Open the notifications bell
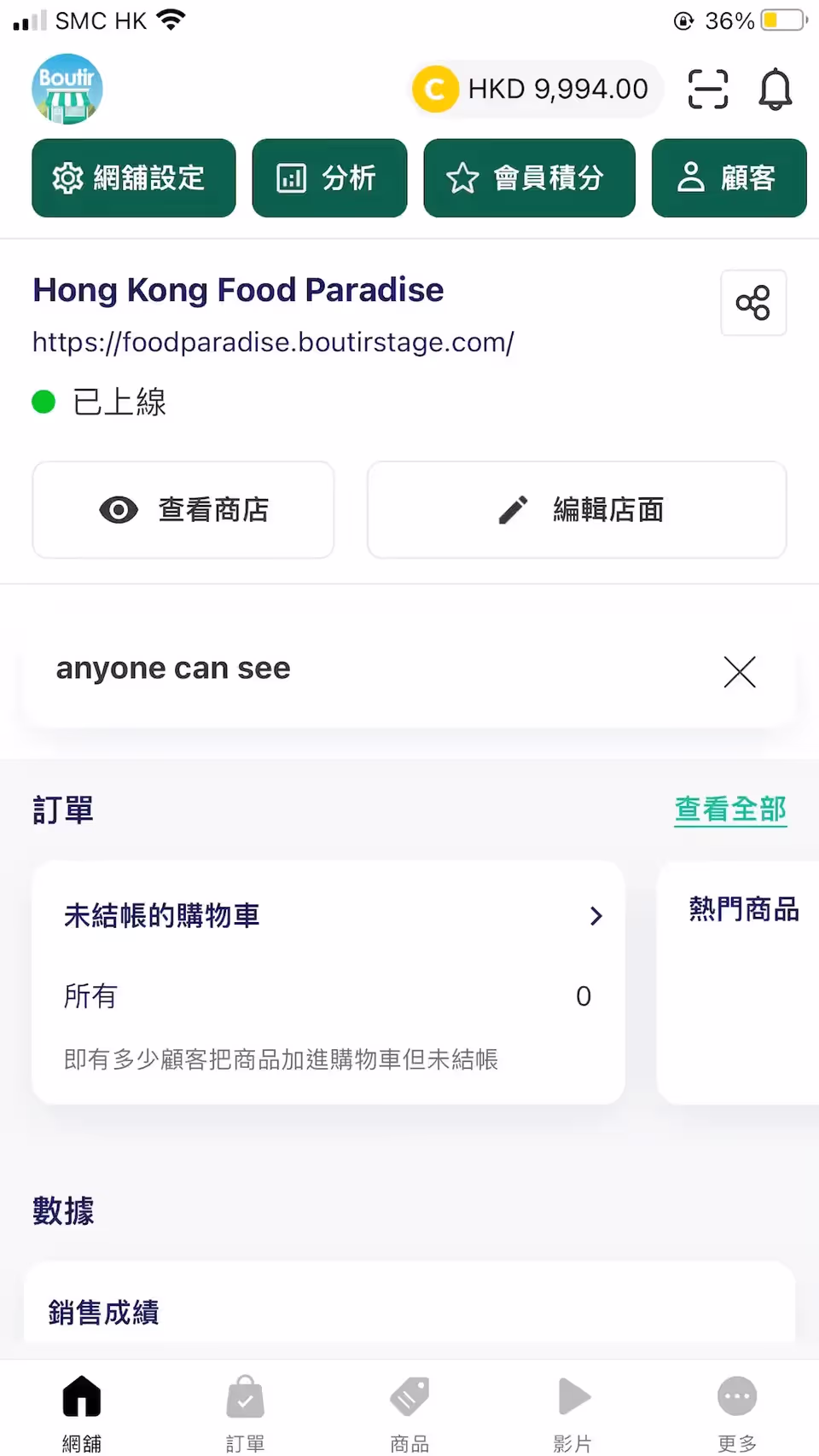Viewport: 819px width, 1456px height. click(x=775, y=90)
